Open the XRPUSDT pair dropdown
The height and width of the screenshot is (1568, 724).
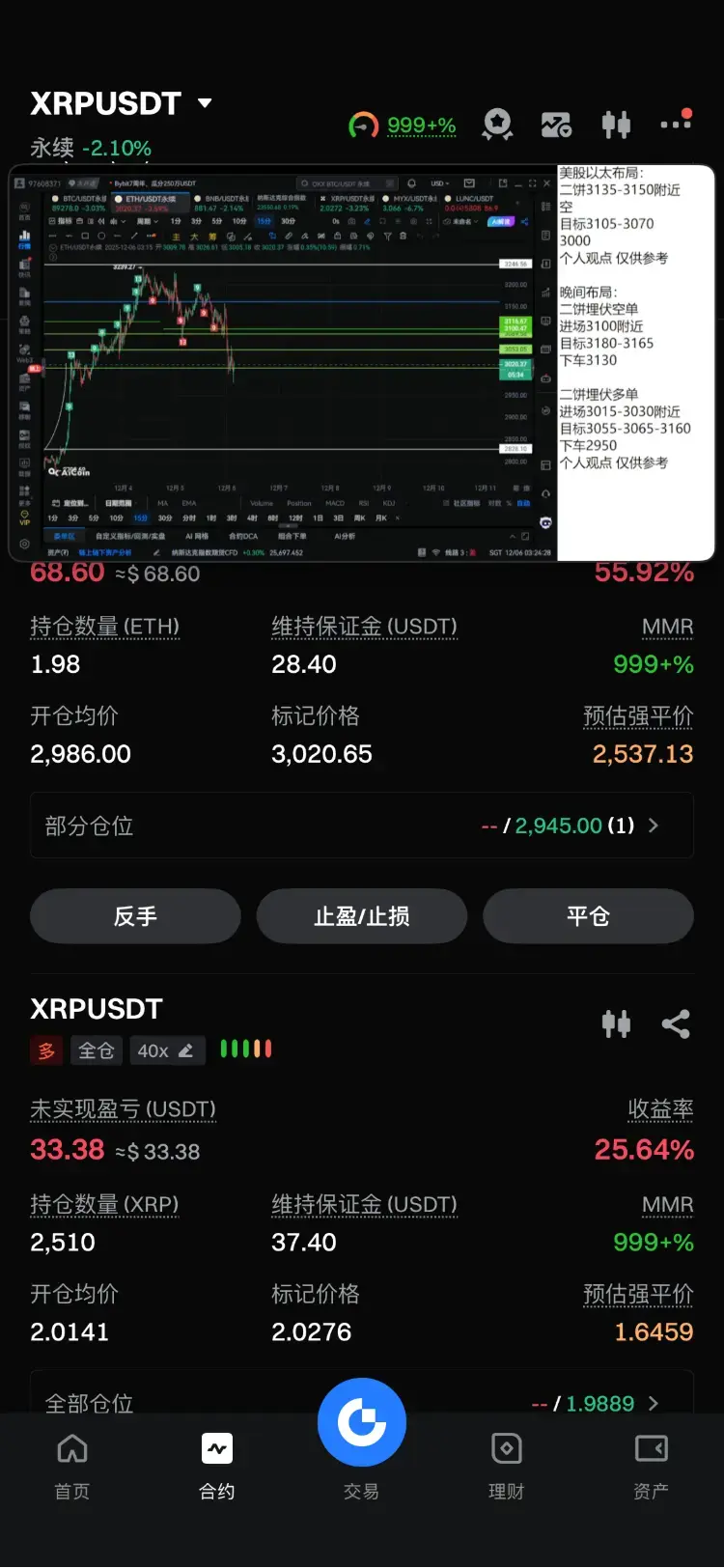[x=204, y=102]
